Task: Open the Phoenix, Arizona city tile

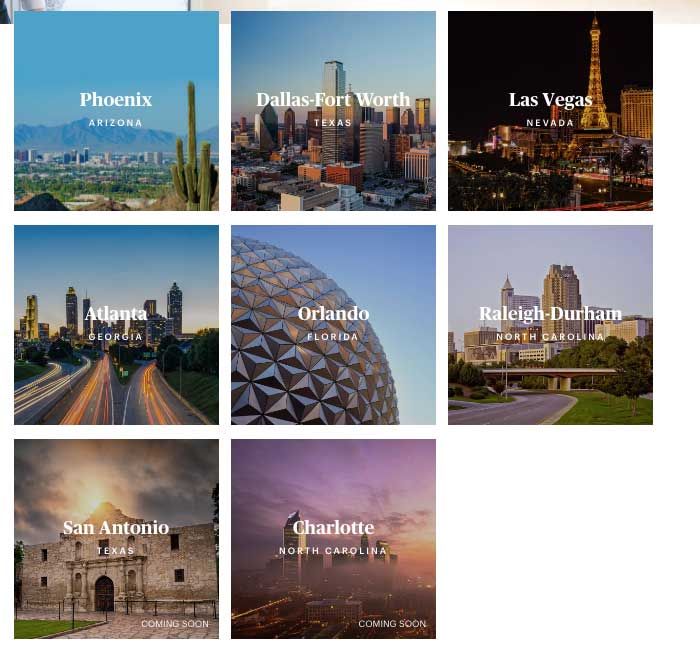Action: (x=116, y=111)
